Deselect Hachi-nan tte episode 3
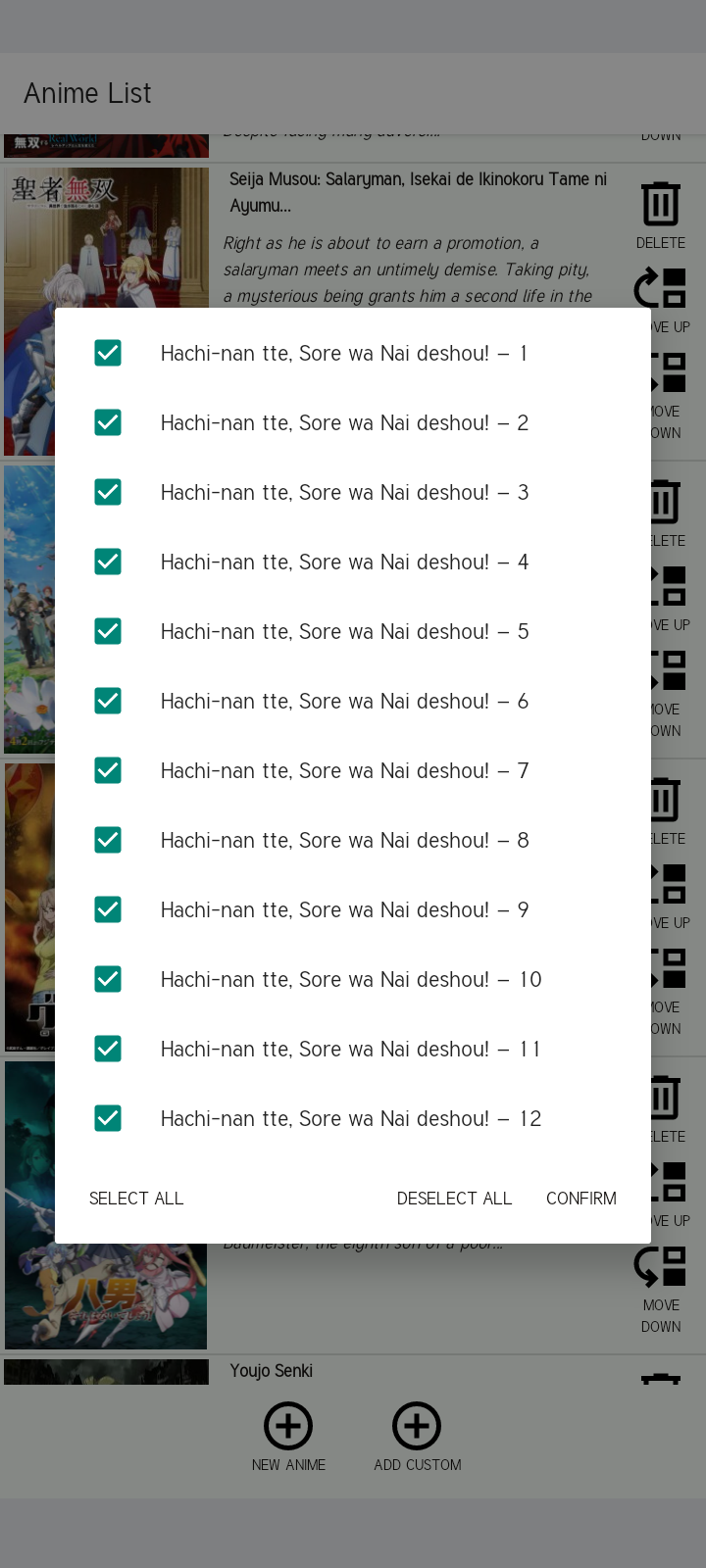 click(108, 492)
